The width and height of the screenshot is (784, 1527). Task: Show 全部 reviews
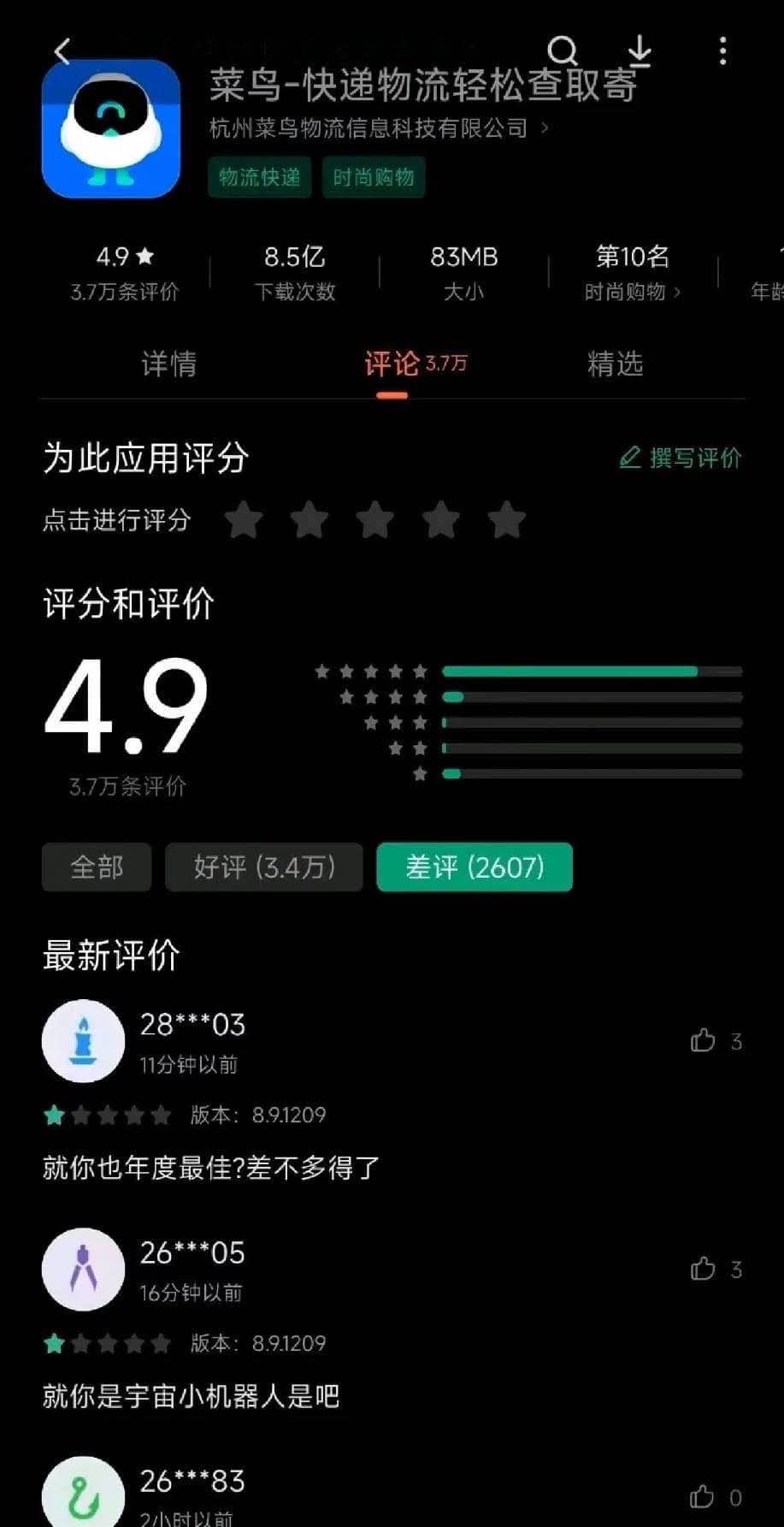point(97,867)
